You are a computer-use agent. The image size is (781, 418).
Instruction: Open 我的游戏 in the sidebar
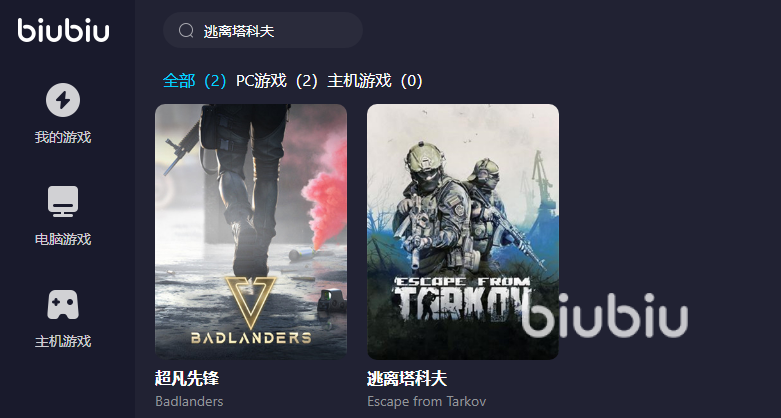click(63, 114)
